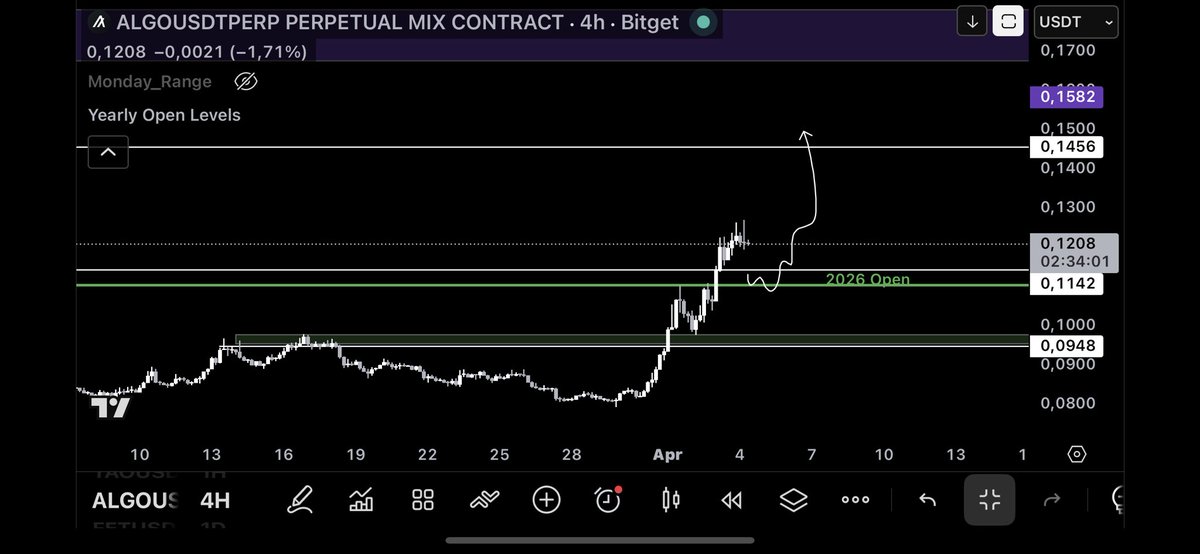Open the drawing pen tools
This screenshot has width=1200, height=554.
pos(298,500)
